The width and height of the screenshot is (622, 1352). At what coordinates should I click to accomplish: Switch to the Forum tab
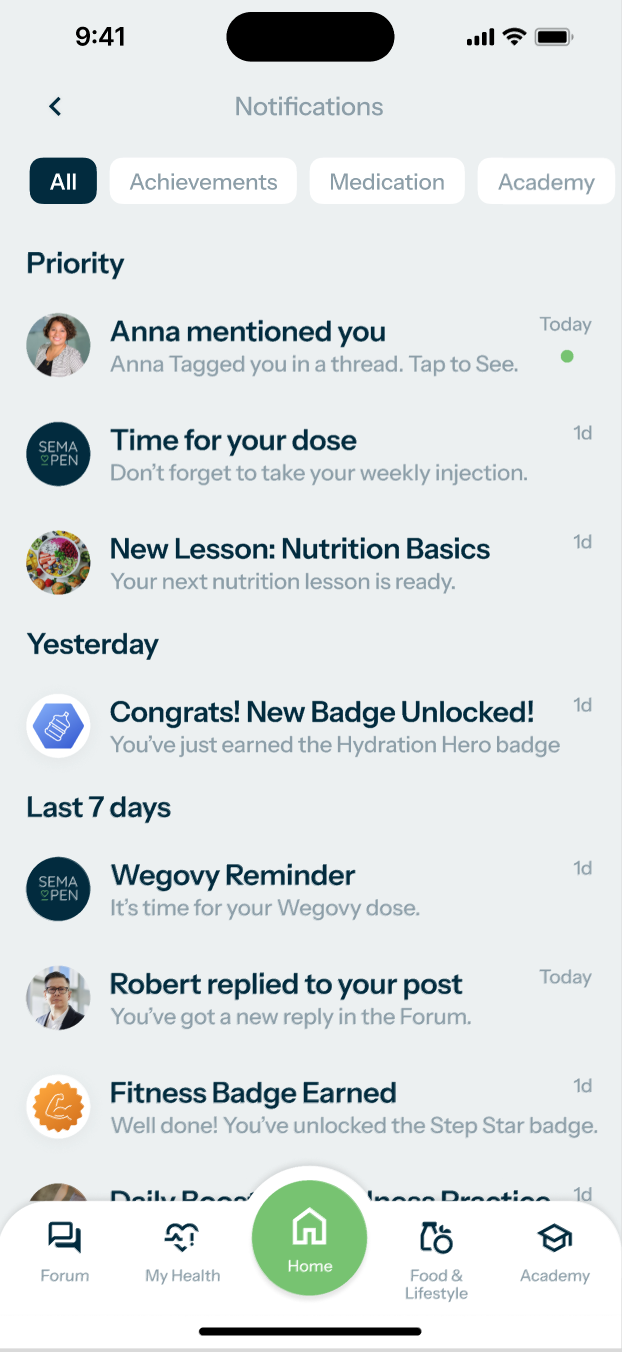pyautogui.click(x=65, y=1251)
